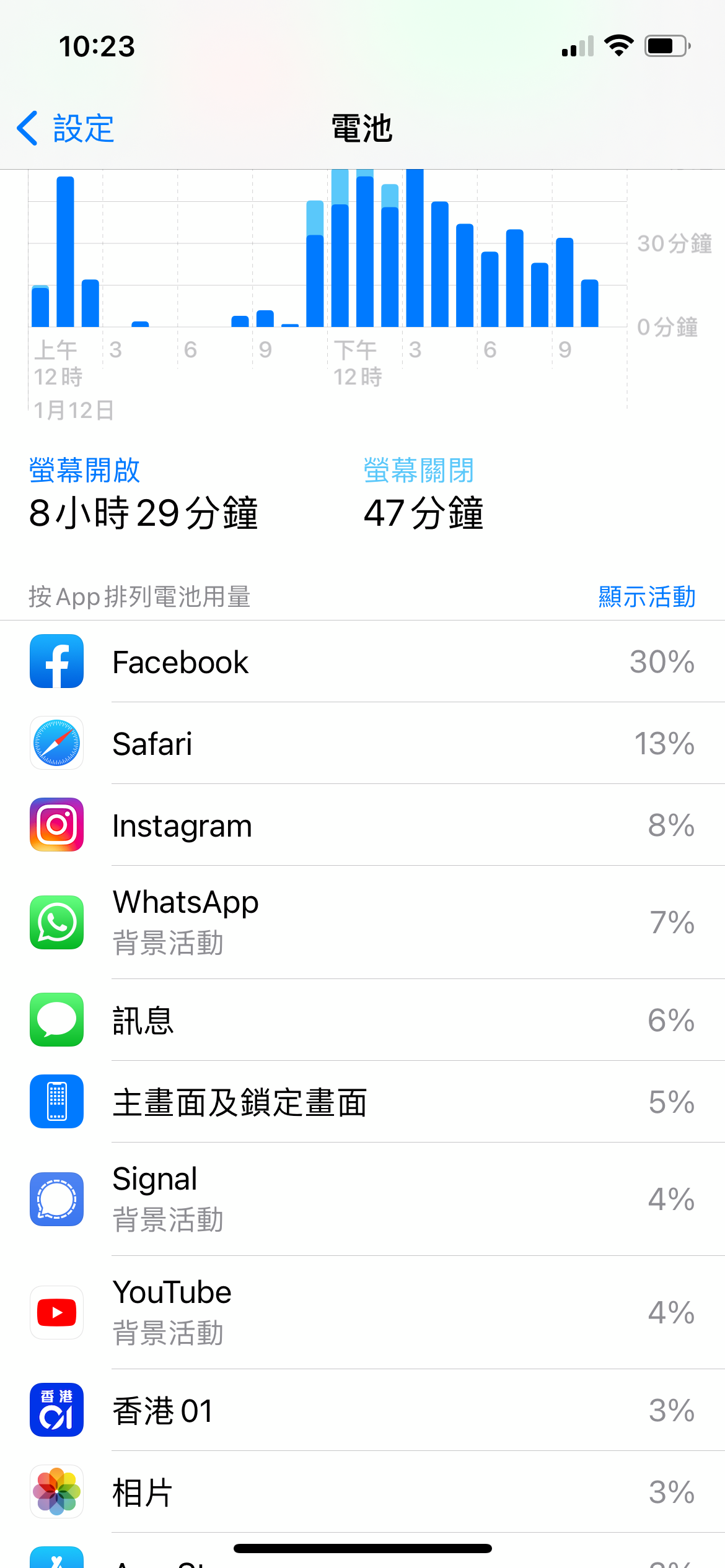
Task: Select the Facebook battery usage row
Action: coord(362,661)
